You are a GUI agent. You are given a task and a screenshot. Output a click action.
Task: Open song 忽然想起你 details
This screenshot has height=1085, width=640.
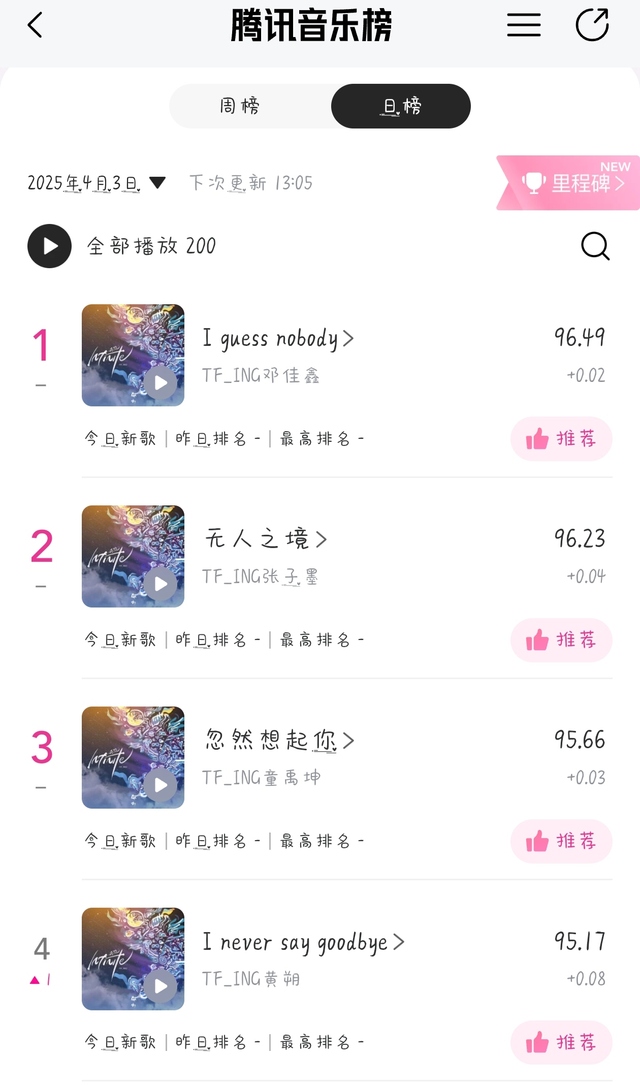[280, 740]
